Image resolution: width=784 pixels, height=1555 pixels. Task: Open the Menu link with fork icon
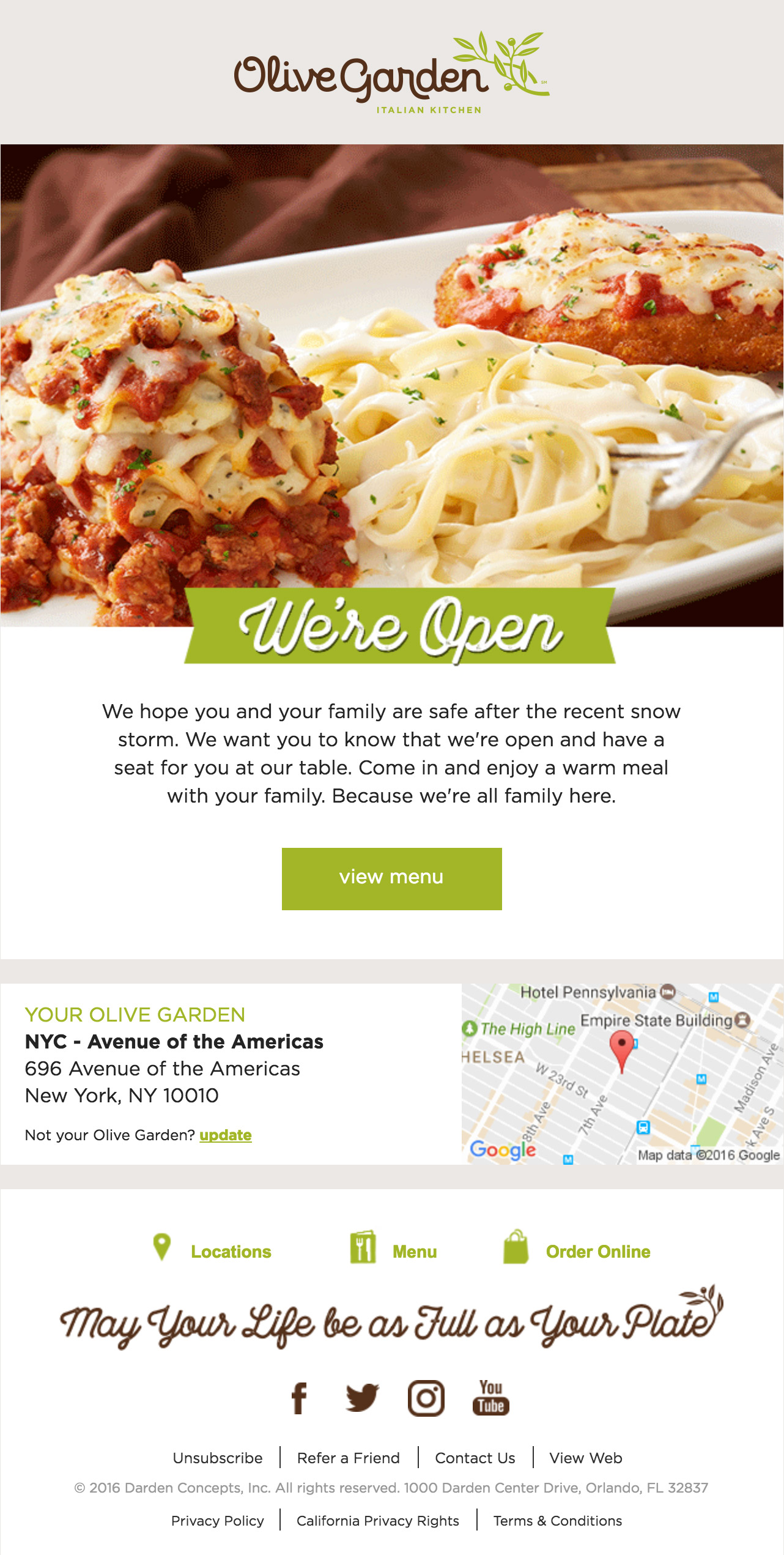[x=414, y=1252]
